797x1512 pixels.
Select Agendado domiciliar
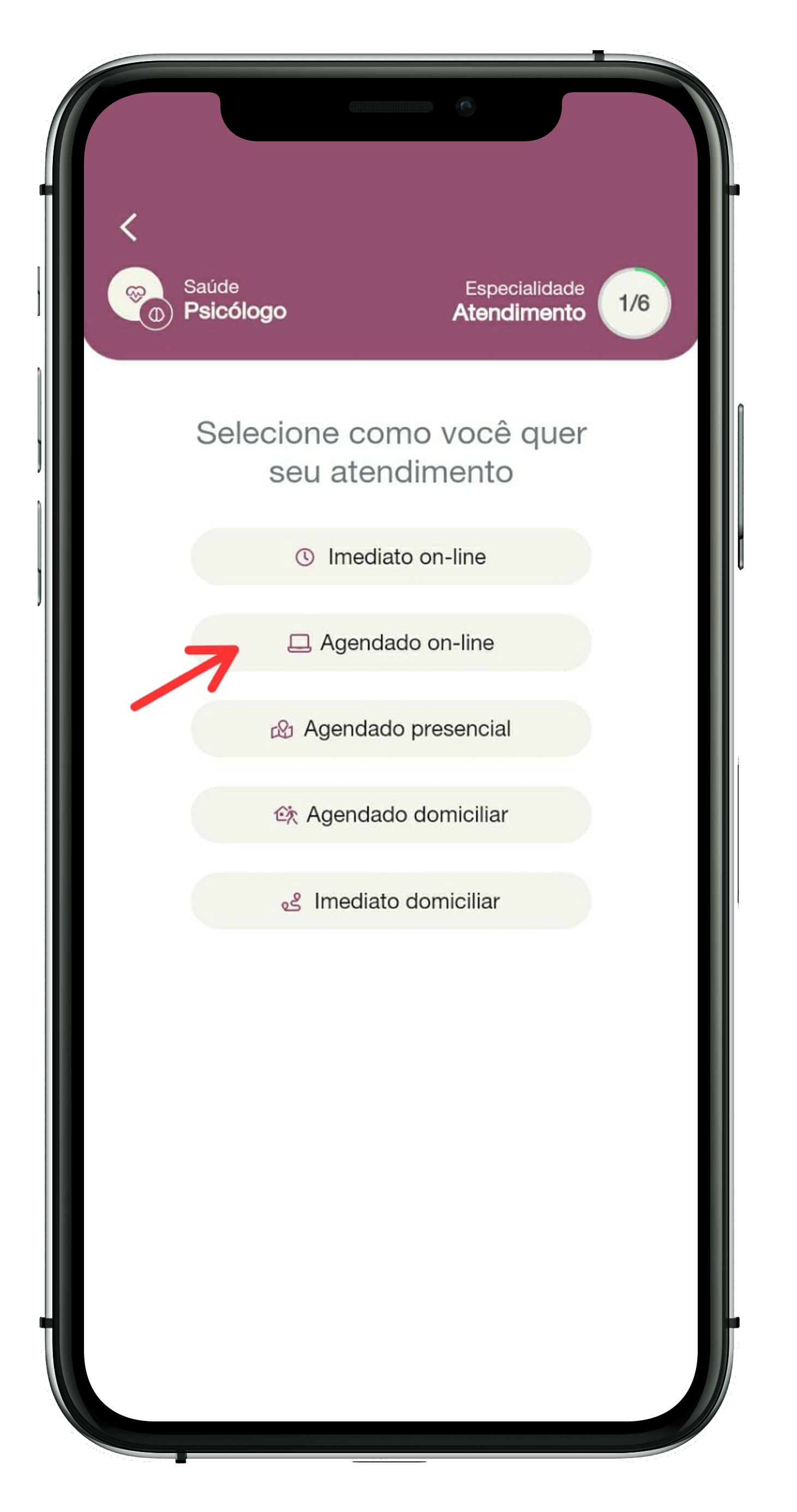coord(391,815)
